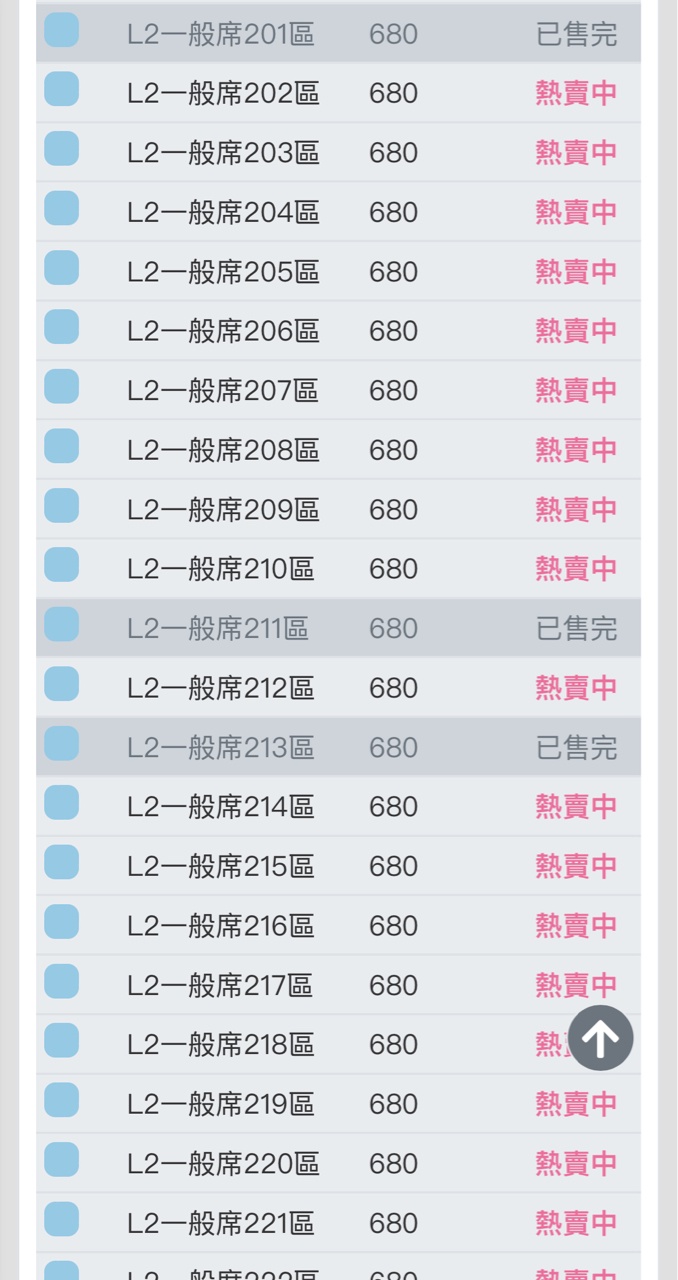Viewport: 678px width, 1280px height.
Task: Open L2一般席204區 ticket area
Action: tap(223, 212)
